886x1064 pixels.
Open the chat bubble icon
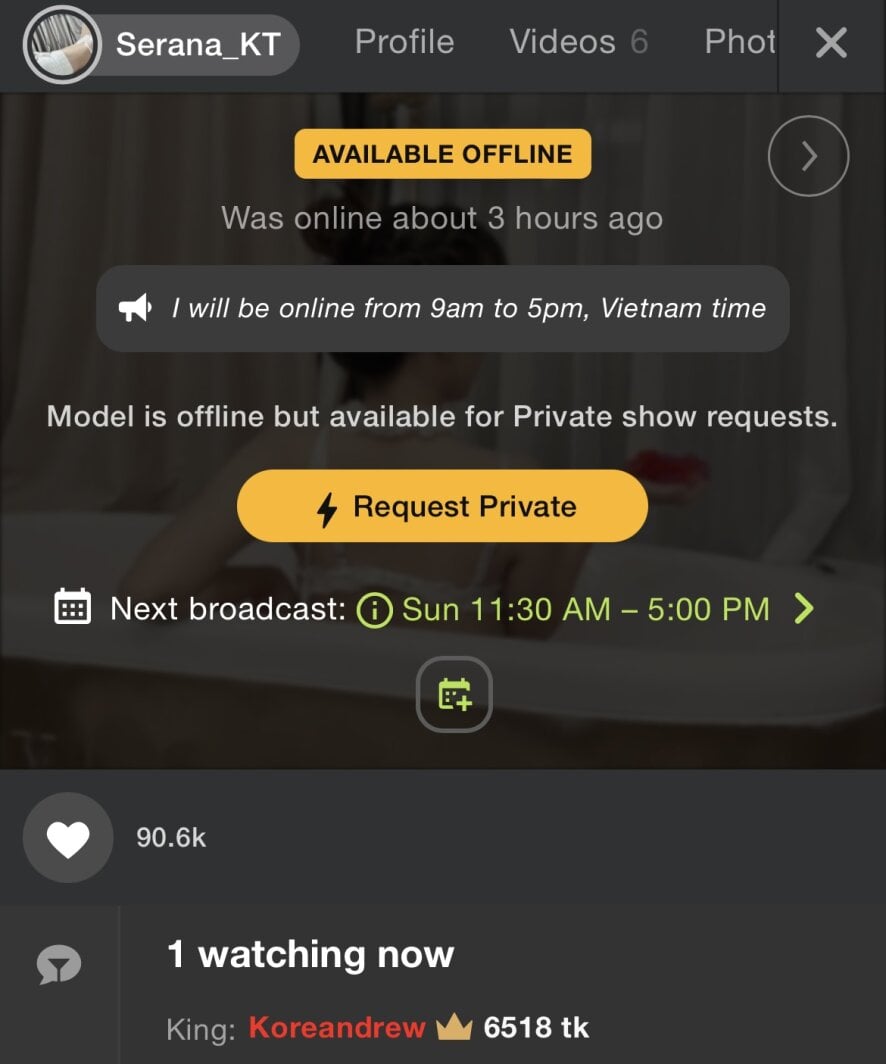point(58,965)
